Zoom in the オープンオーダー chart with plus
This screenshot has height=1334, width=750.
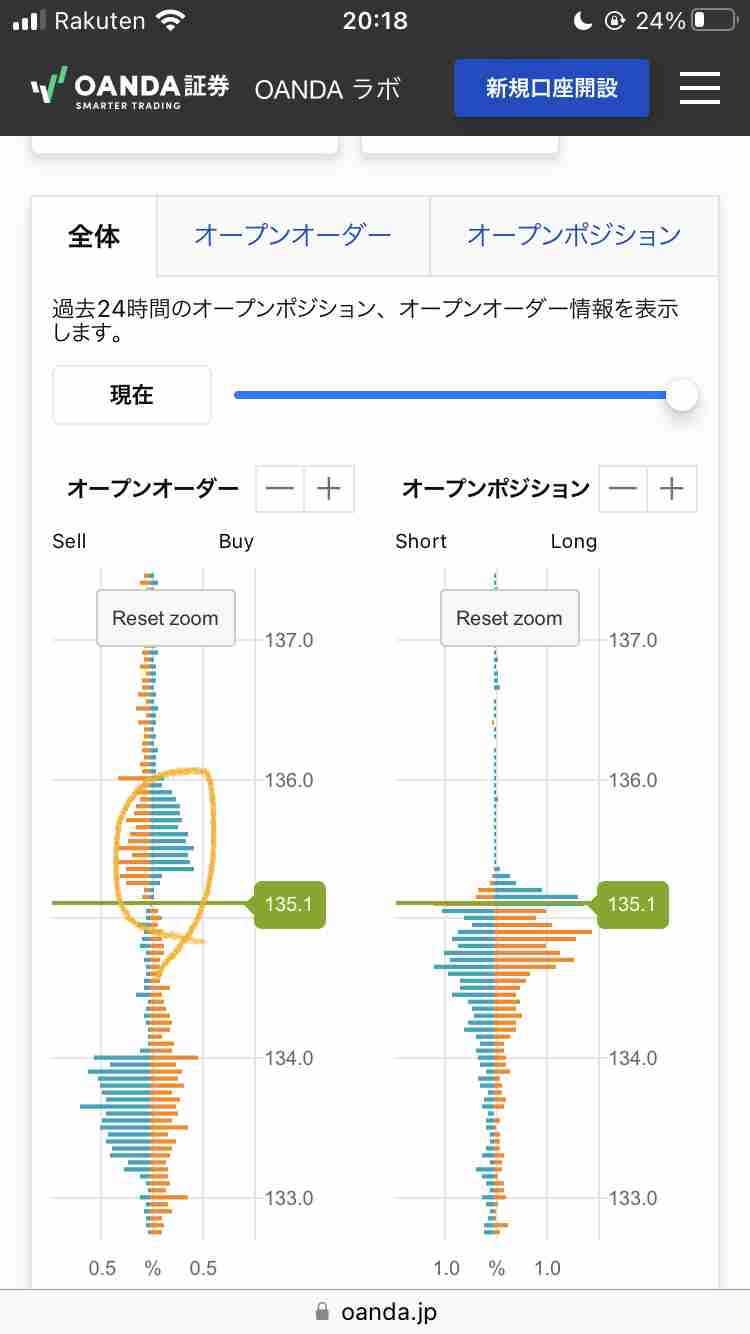click(x=329, y=489)
